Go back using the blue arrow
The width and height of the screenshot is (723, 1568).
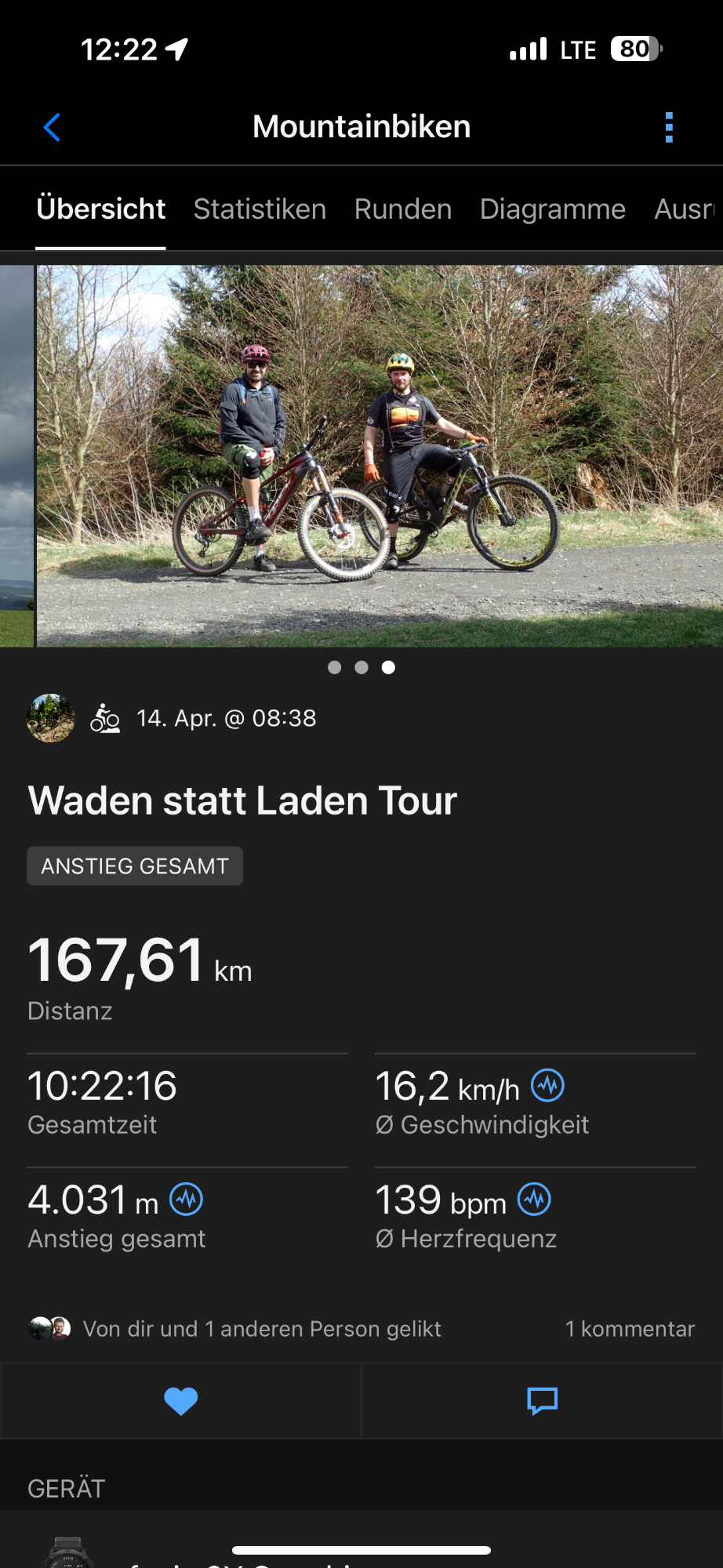[x=53, y=127]
